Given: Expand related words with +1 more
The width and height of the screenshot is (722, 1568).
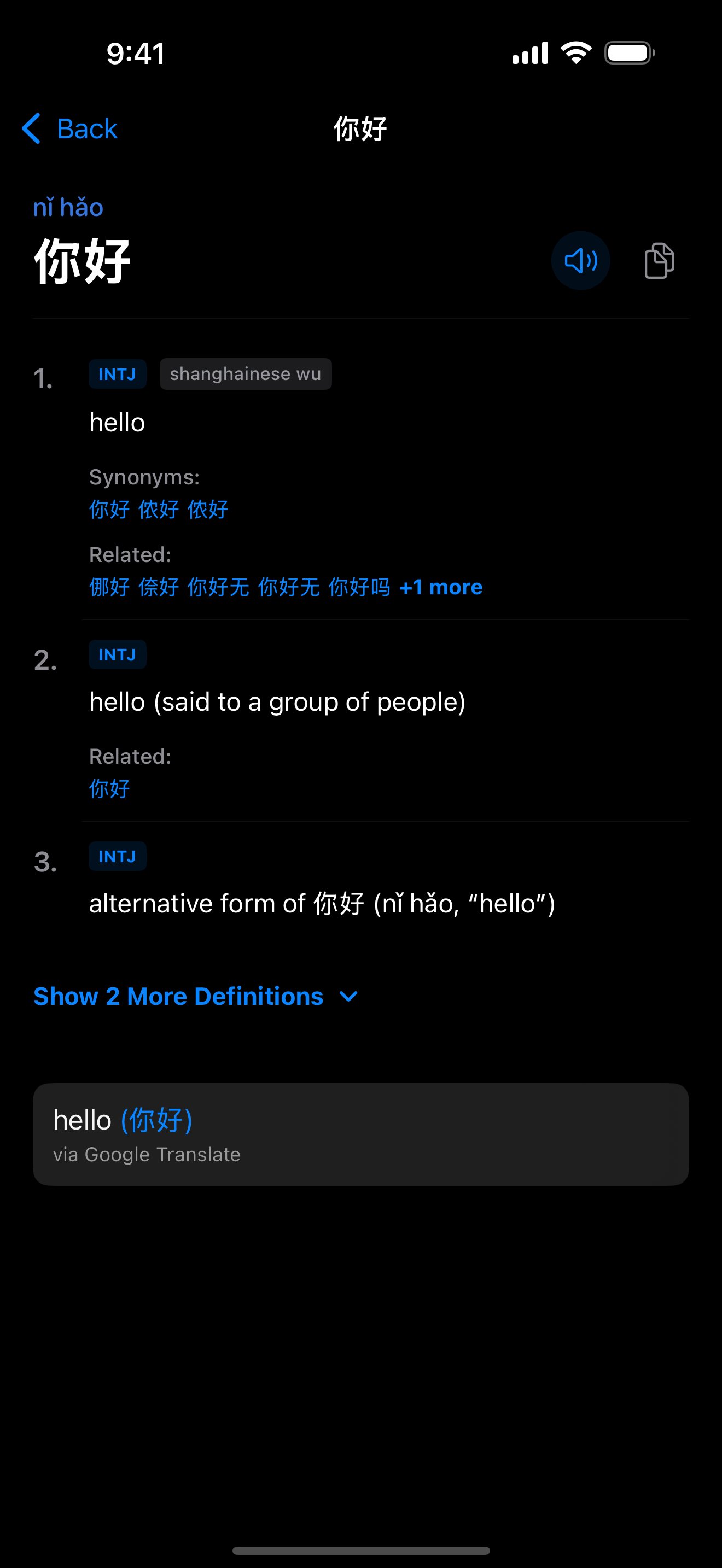Looking at the screenshot, I should point(441,587).
